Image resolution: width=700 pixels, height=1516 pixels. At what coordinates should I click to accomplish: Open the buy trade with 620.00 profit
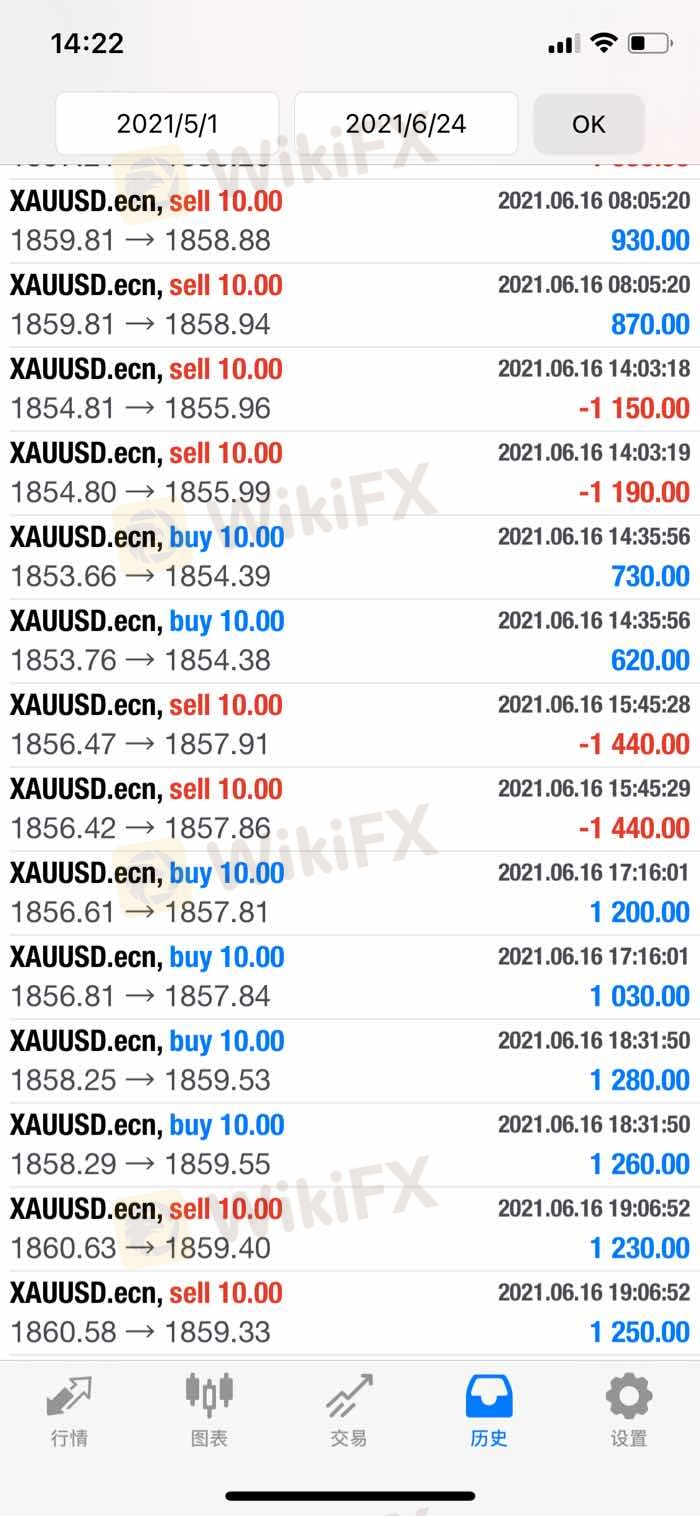tap(350, 641)
